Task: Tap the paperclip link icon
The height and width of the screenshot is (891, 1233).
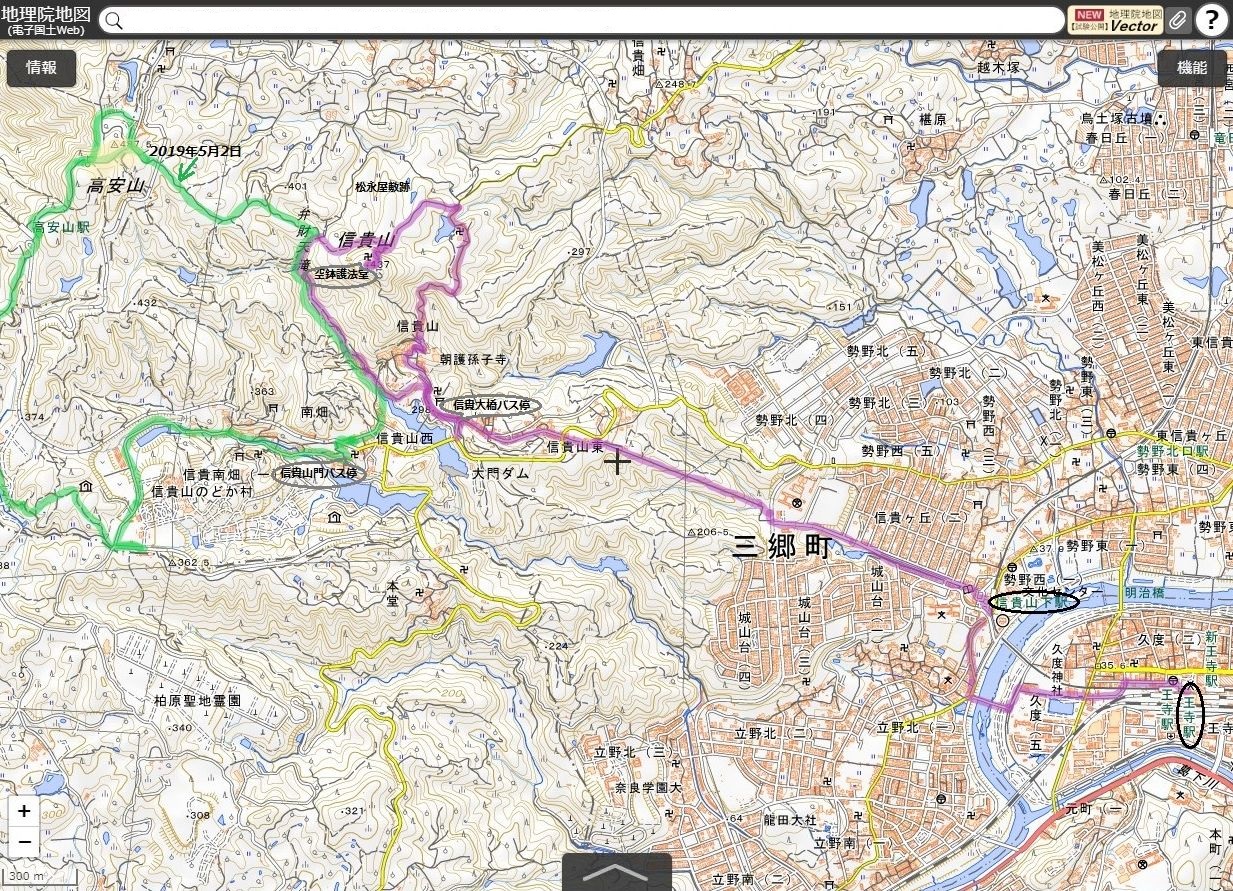Action: (x=1178, y=21)
